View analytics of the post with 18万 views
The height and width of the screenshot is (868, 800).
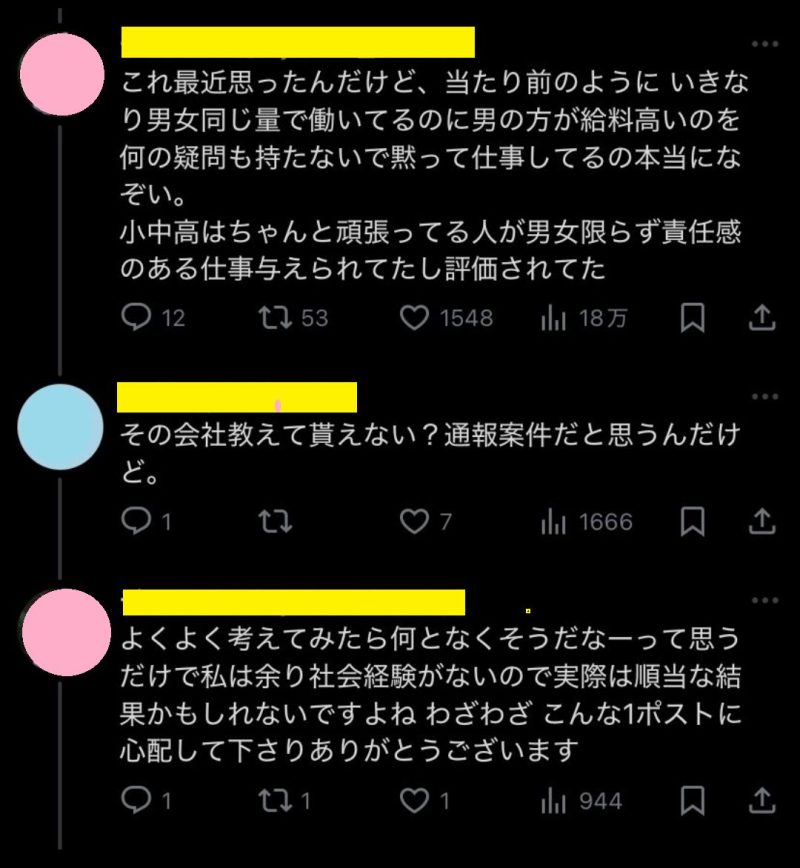pyautogui.click(x=553, y=318)
